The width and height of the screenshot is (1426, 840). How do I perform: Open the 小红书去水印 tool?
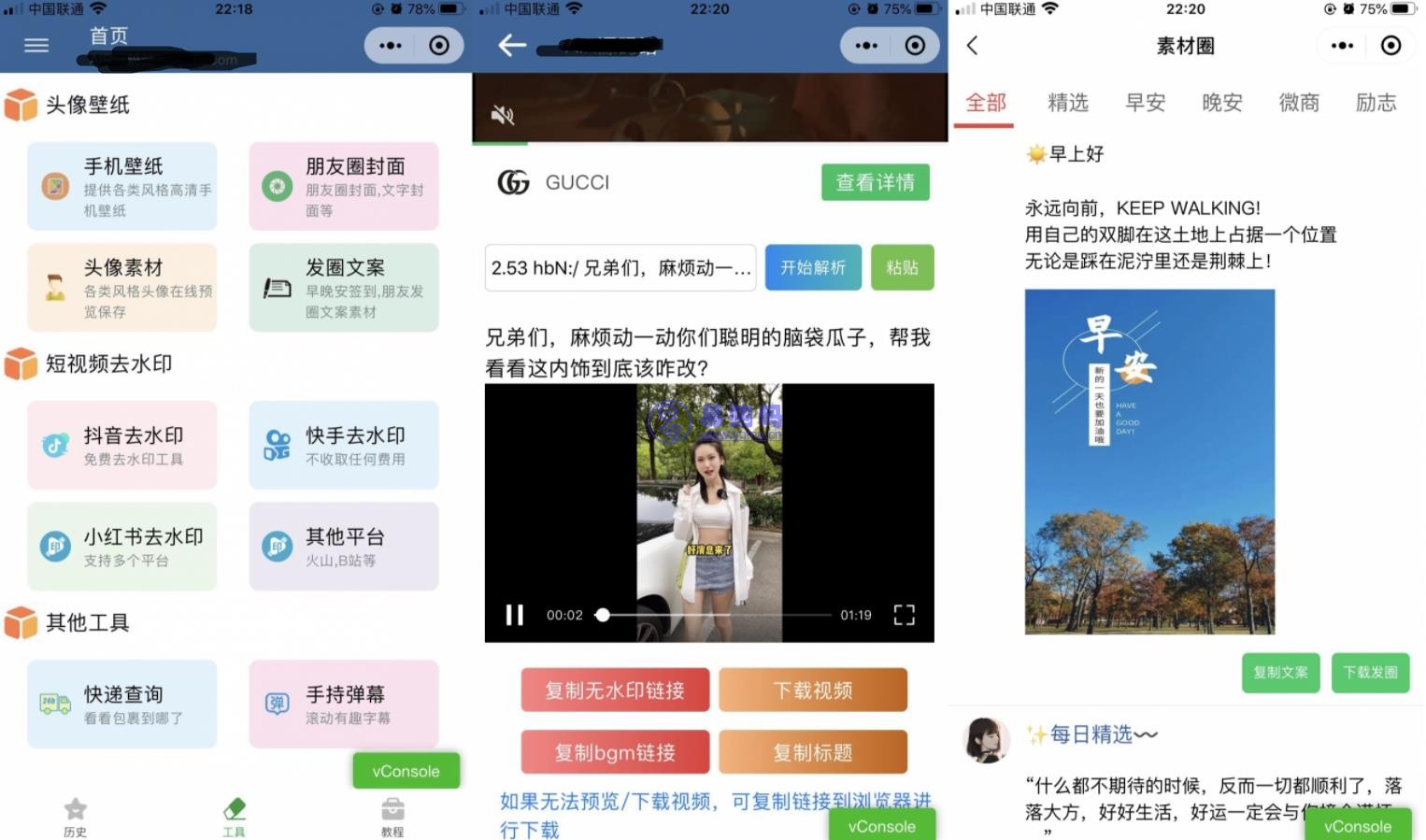point(122,546)
